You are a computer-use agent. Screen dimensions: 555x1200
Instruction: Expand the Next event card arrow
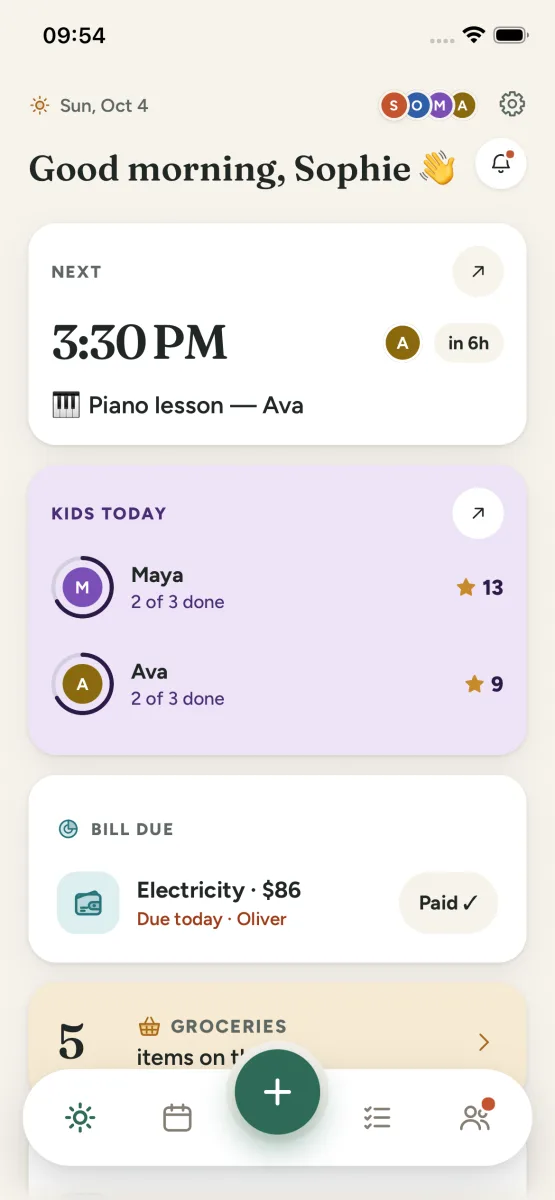tap(478, 271)
